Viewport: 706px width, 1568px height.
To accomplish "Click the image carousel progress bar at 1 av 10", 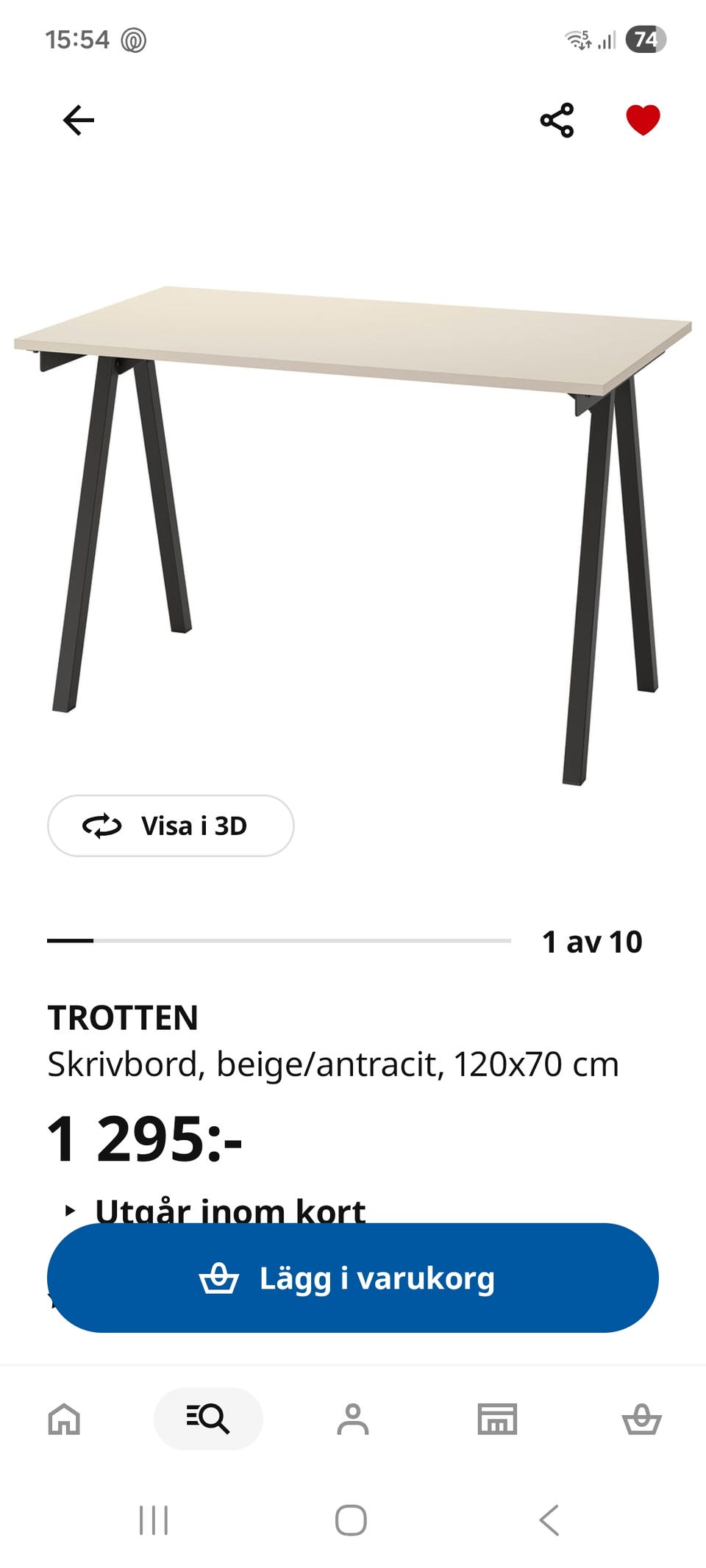I will tap(279, 939).
